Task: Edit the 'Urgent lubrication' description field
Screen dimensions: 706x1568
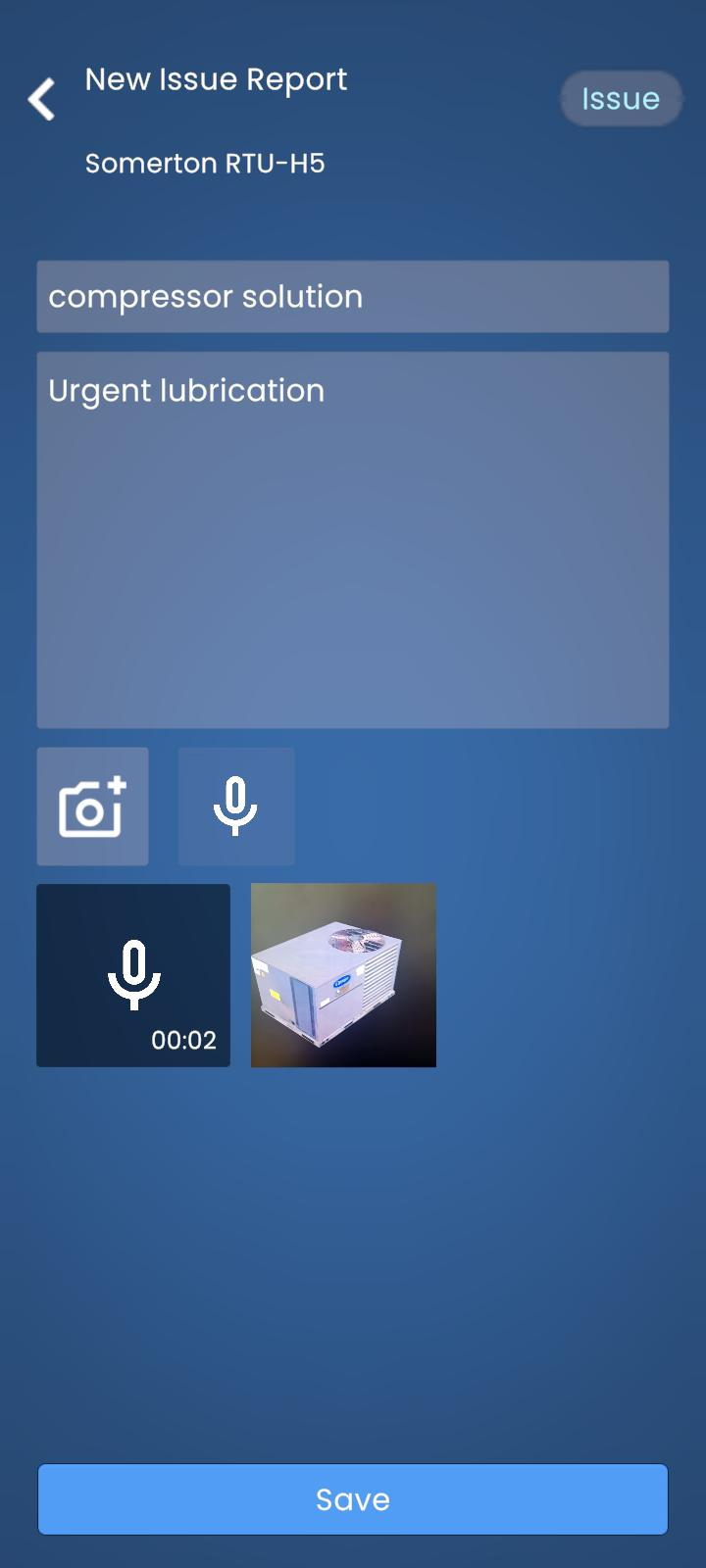Action: (x=353, y=539)
